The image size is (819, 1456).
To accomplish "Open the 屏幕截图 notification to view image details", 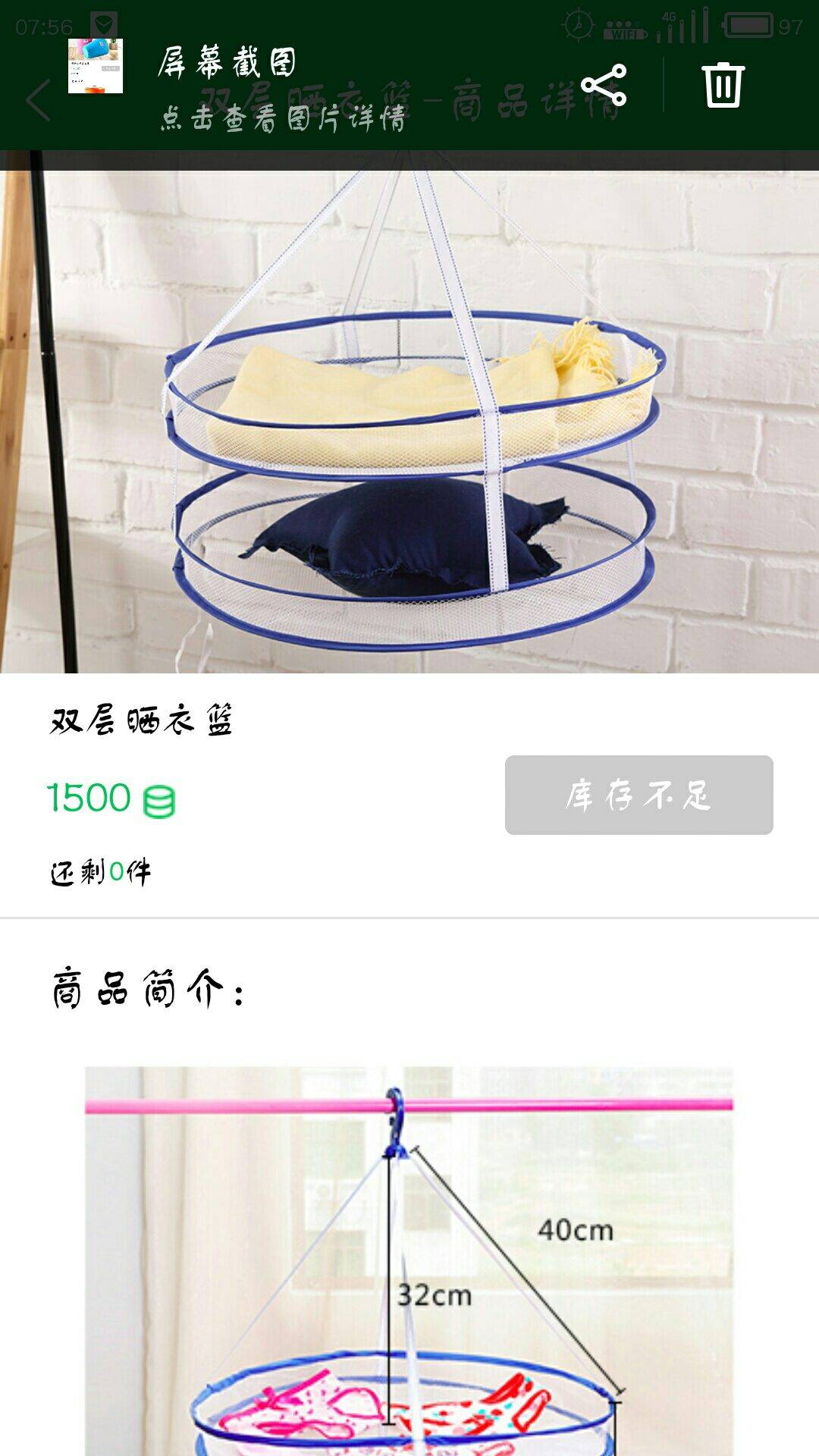I will (x=281, y=87).
